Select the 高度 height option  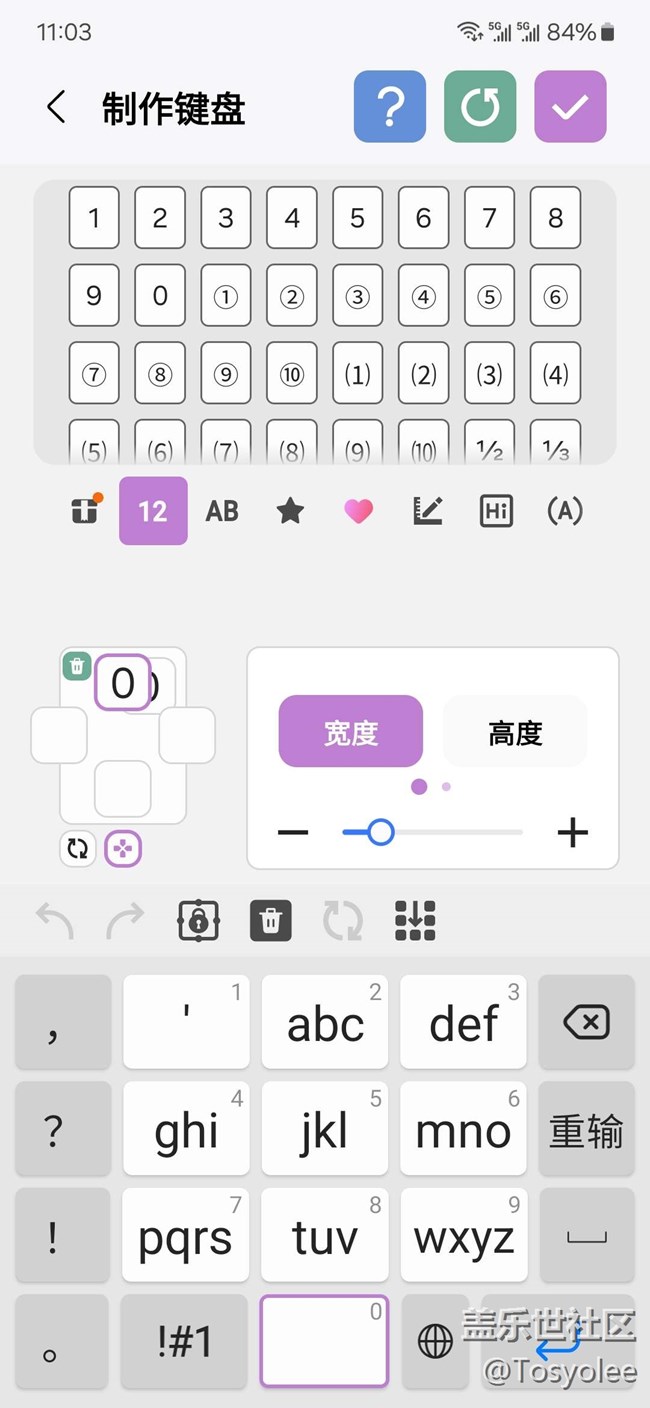(x=515, y=732)
